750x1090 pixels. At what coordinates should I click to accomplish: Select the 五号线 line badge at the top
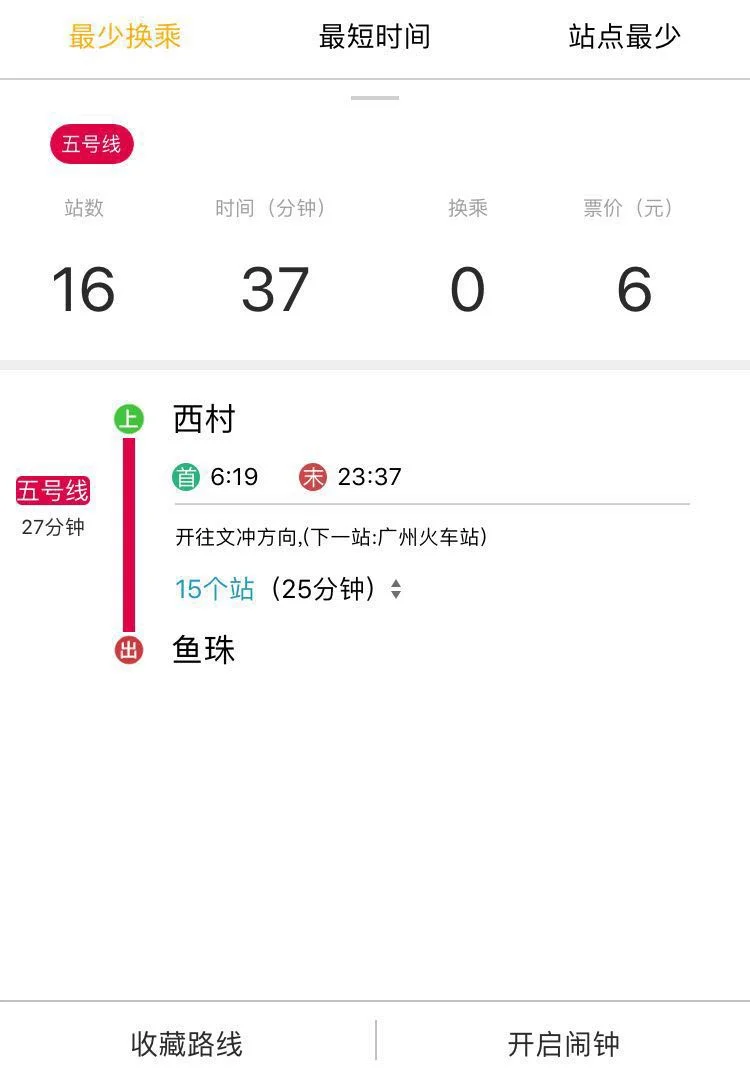click(x=92, y=144)
